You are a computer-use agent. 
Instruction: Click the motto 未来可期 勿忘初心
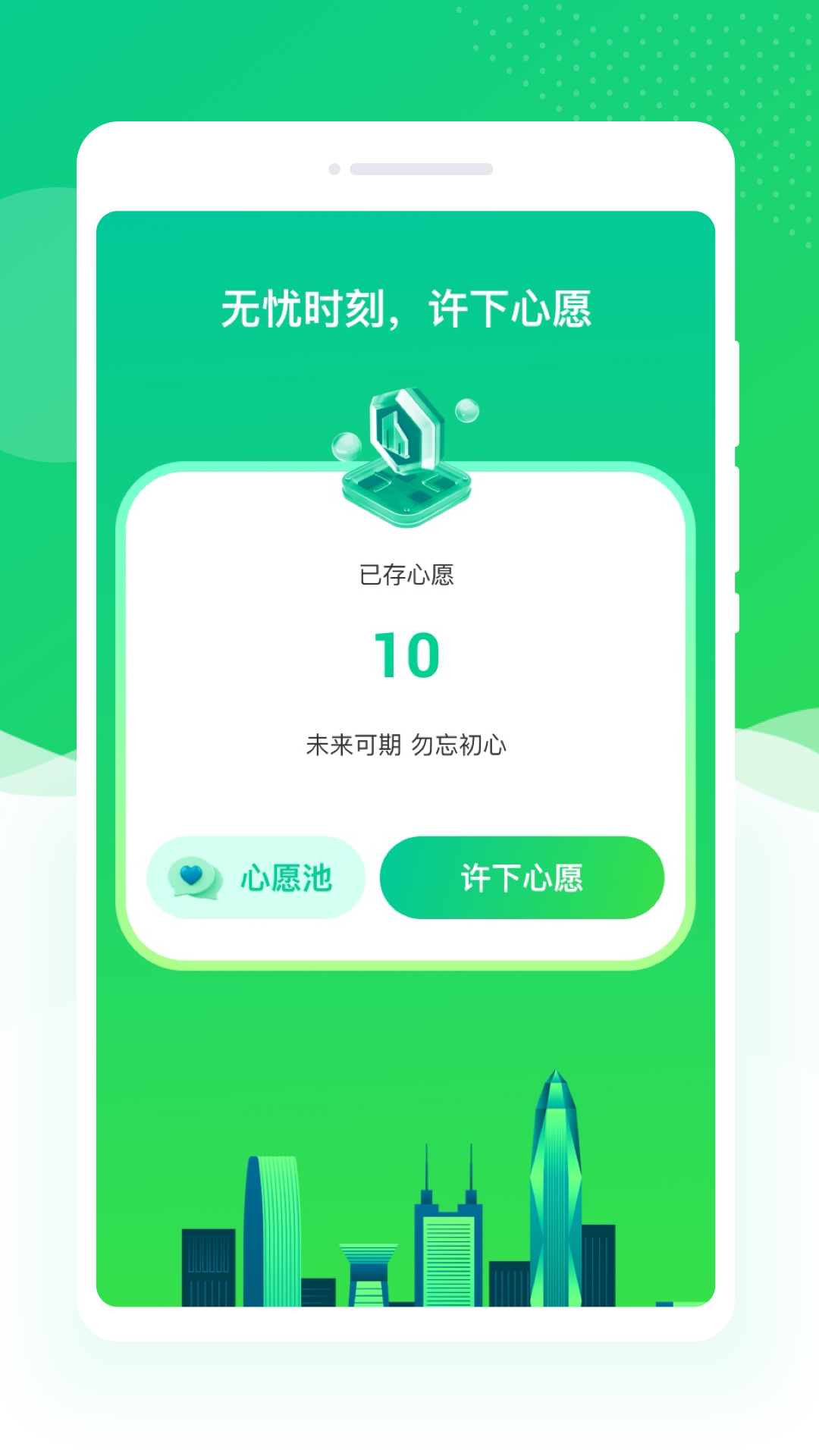click(x=407, y=745)
